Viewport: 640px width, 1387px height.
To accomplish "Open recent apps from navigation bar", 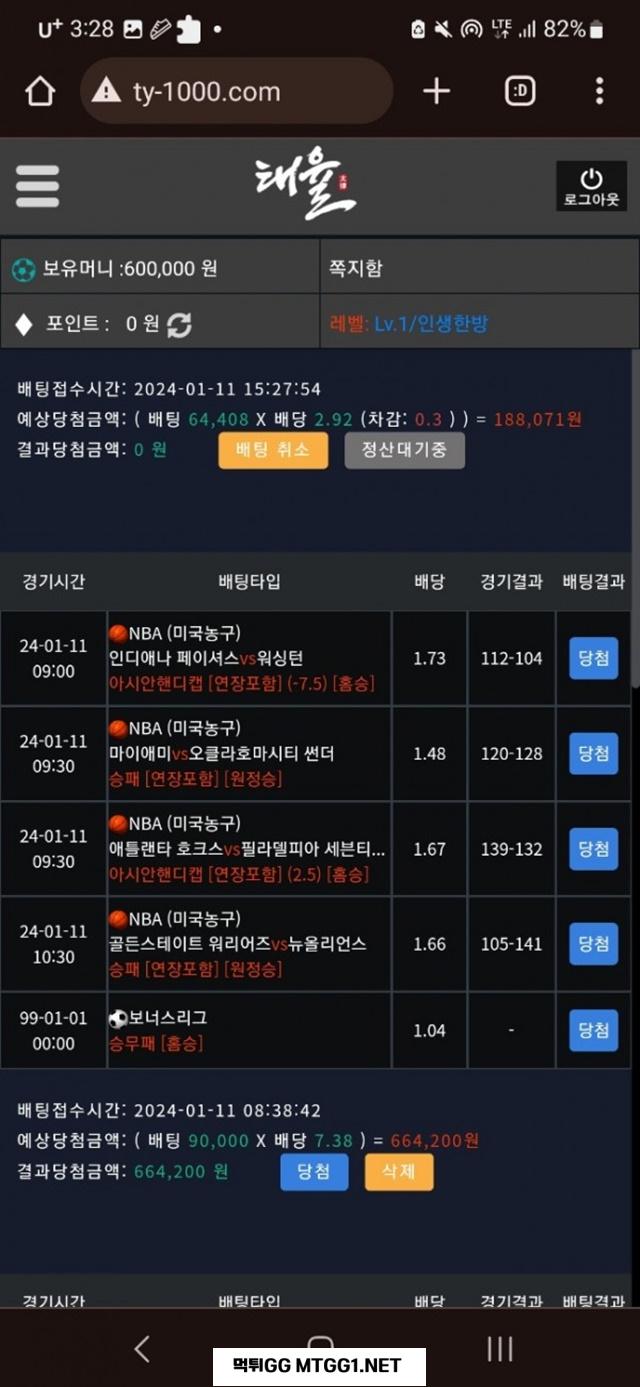I will [x=499, y=1348].
